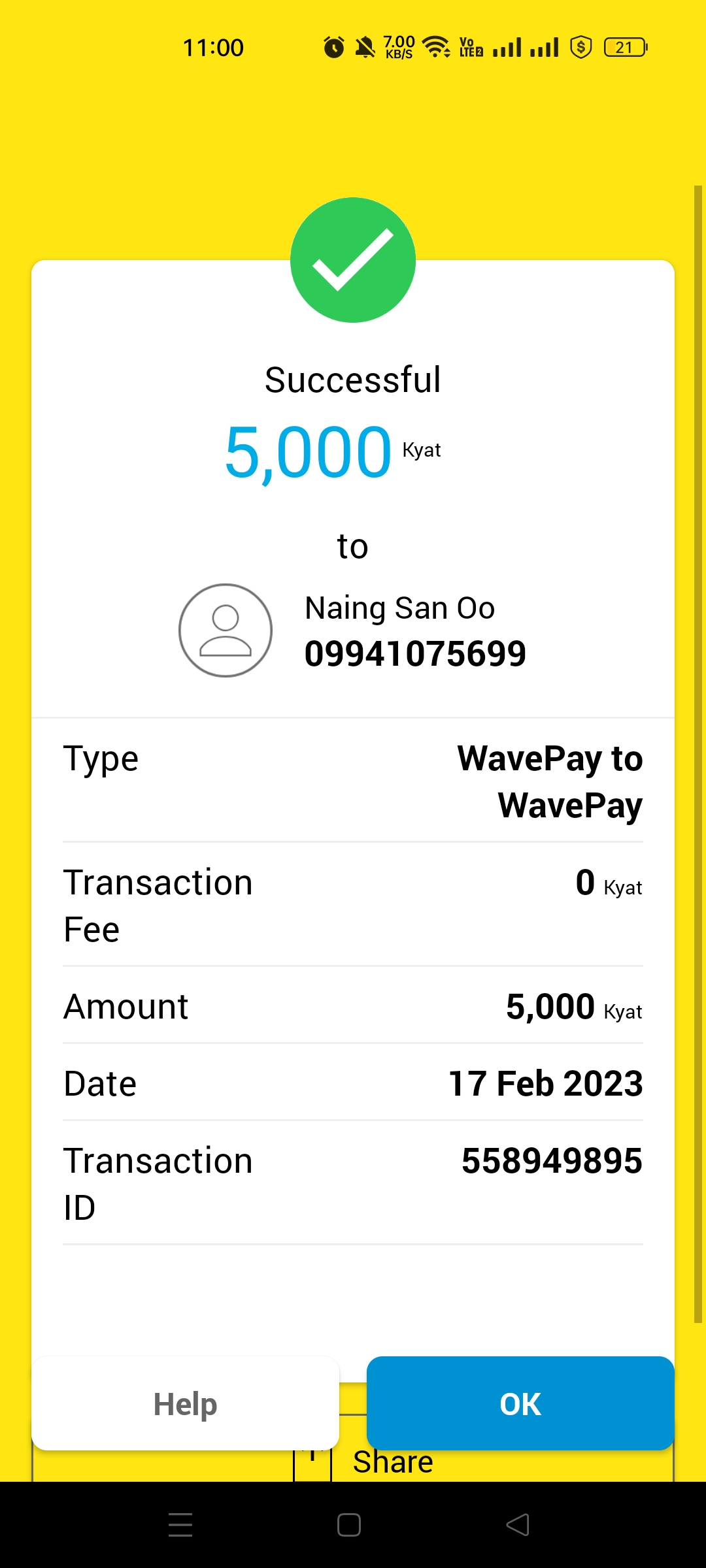Go back using system navigation
The image size is (706, 1568).
[x=518, y=1525]
